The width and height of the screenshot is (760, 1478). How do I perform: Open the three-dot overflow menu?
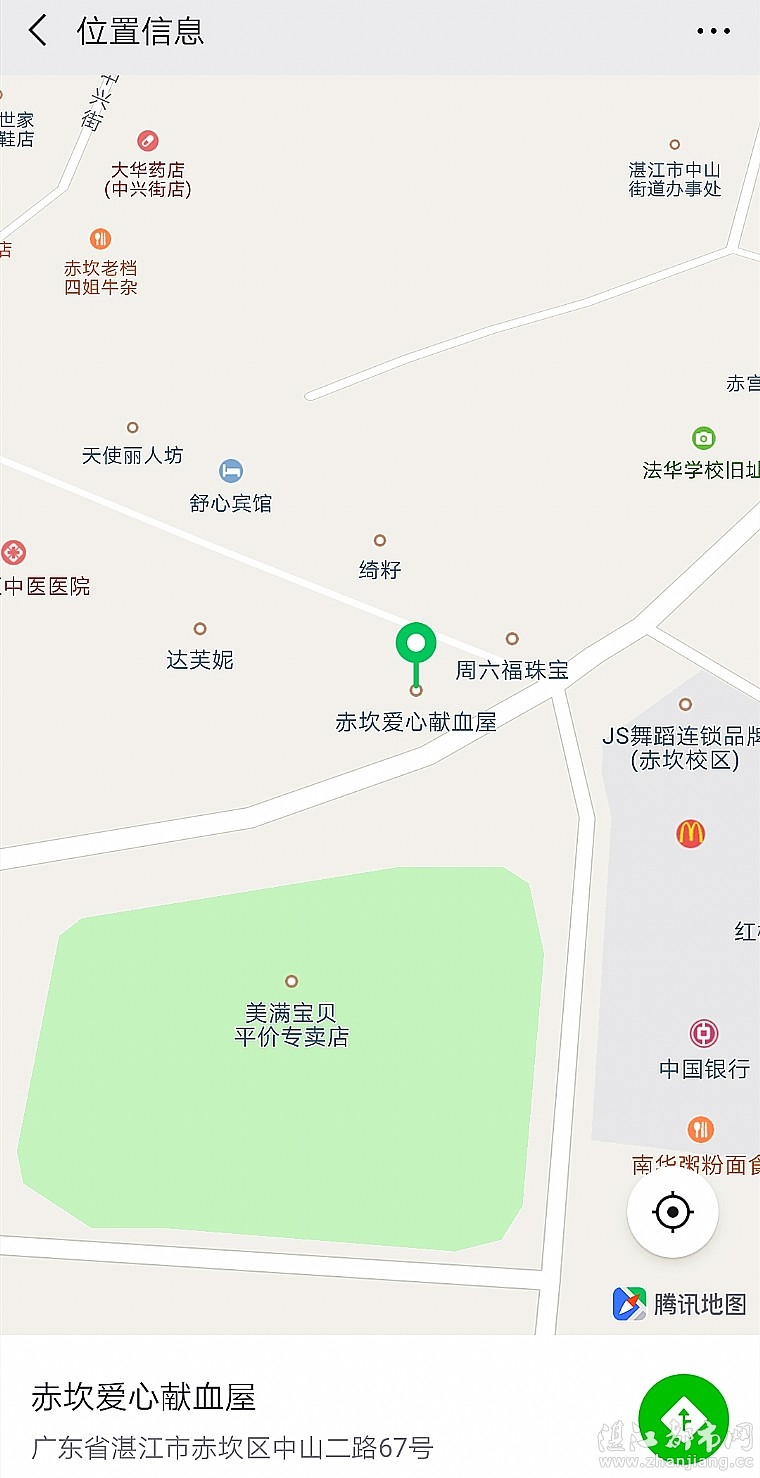(x=713, y=31)
